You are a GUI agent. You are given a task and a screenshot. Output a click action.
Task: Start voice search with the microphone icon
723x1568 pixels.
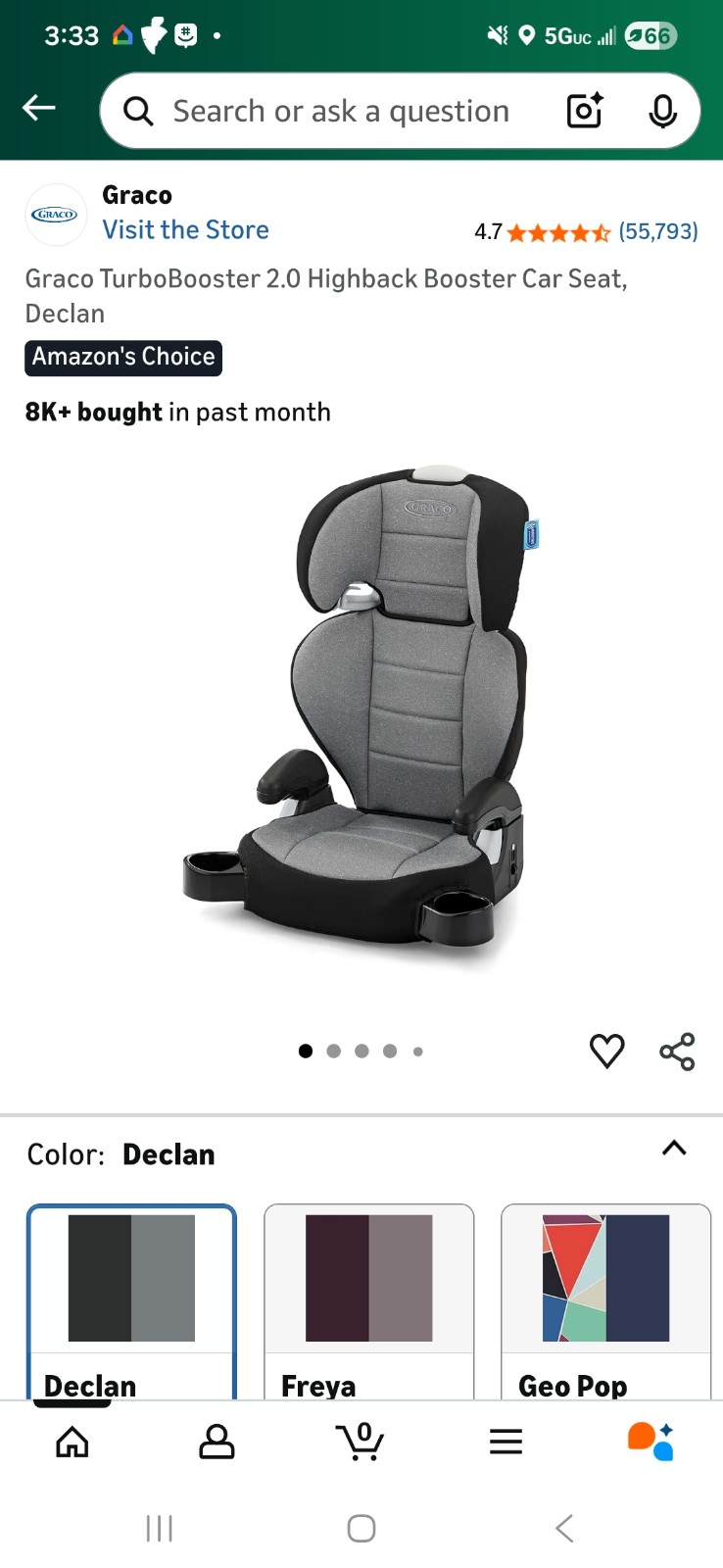662,111
